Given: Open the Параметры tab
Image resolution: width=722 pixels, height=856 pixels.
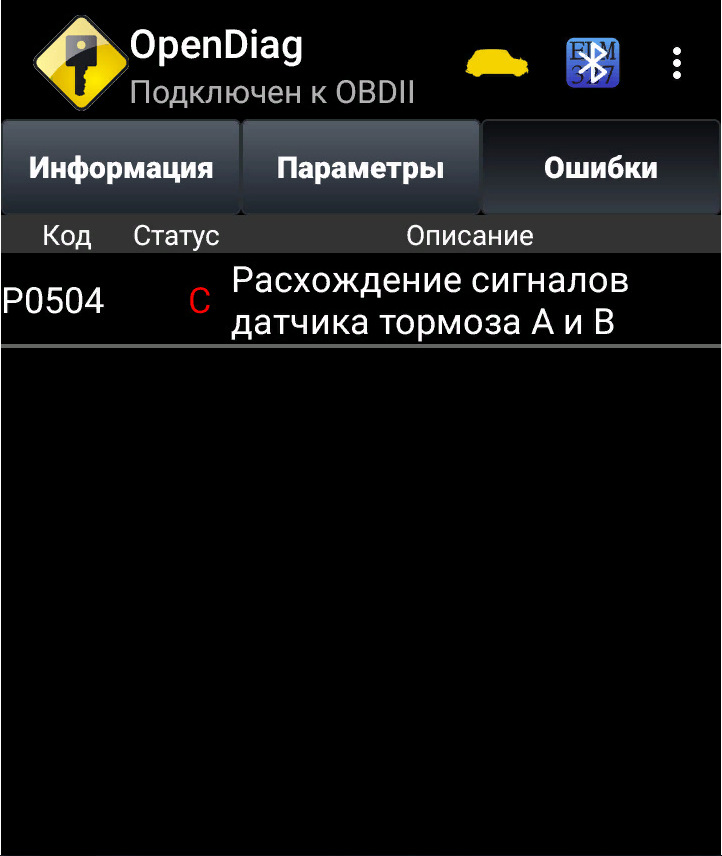Looking at the screenshot, I should [360, 167].
